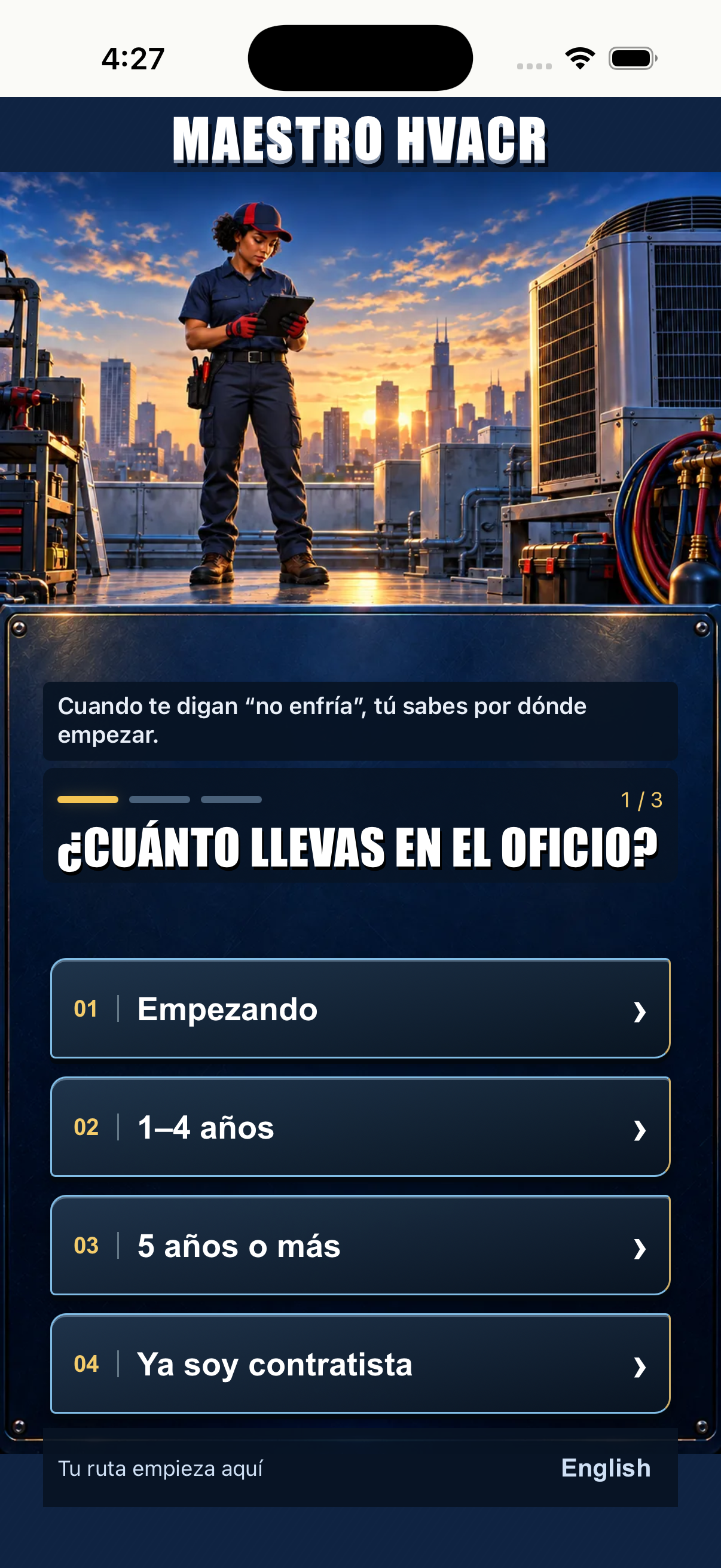The width and height of the screenshot is (721, 1568).
Task: Select the Empezando option
Action: click(360, 1009)
